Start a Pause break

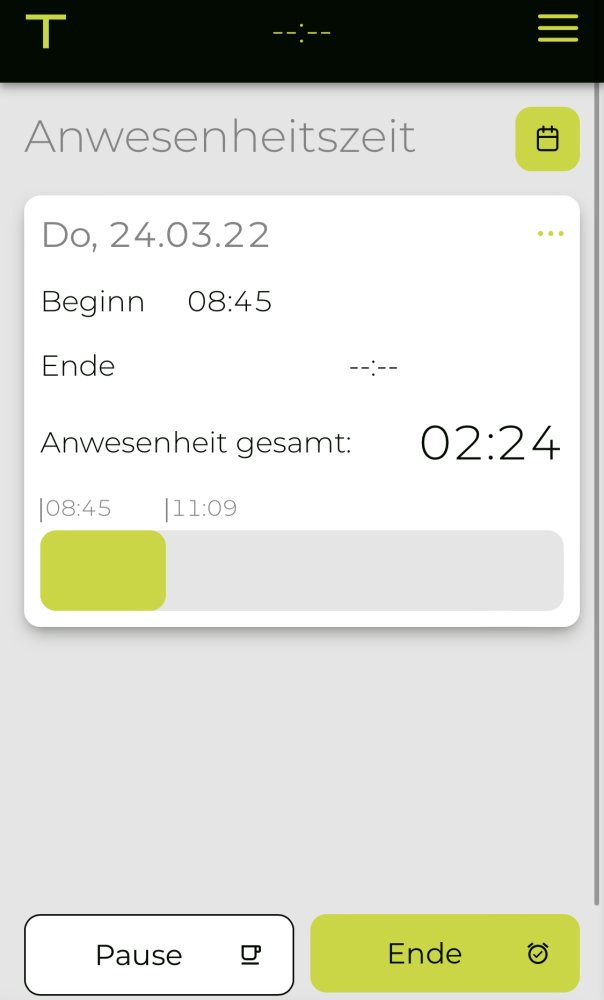point(159,954)
